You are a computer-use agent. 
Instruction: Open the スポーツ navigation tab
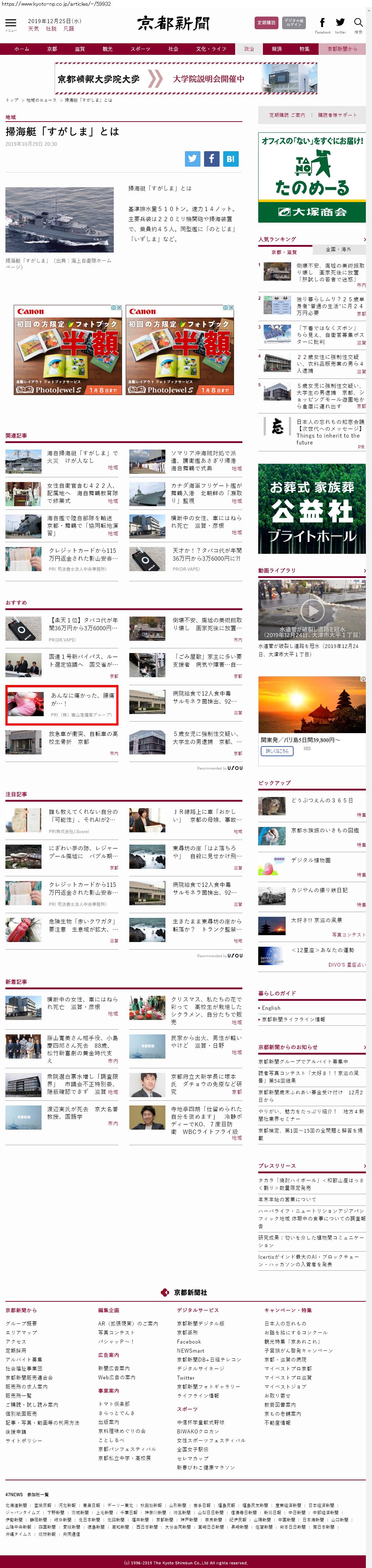(x=140, y=49)
